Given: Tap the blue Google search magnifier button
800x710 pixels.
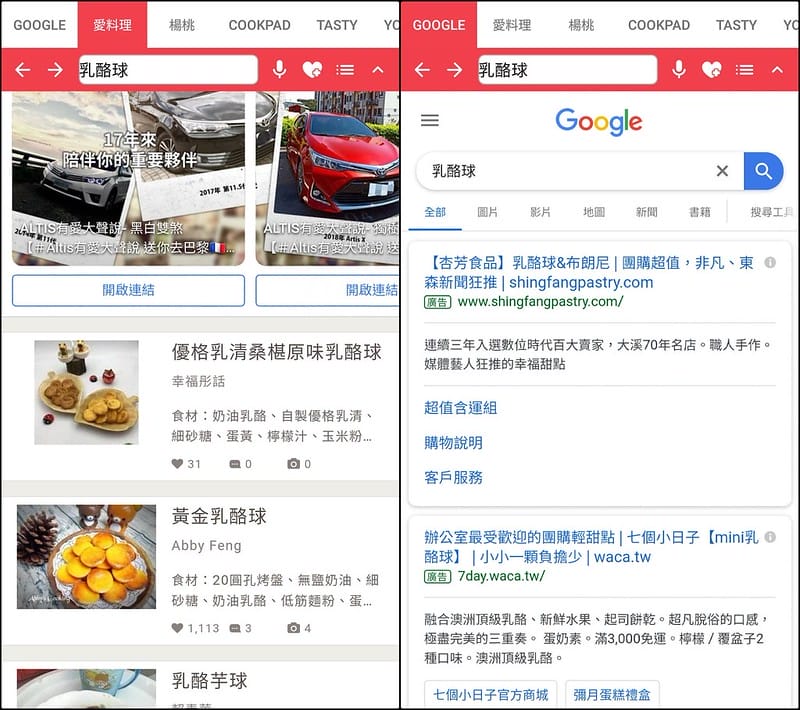Looking at the screenshot, I should pos(763,171).
